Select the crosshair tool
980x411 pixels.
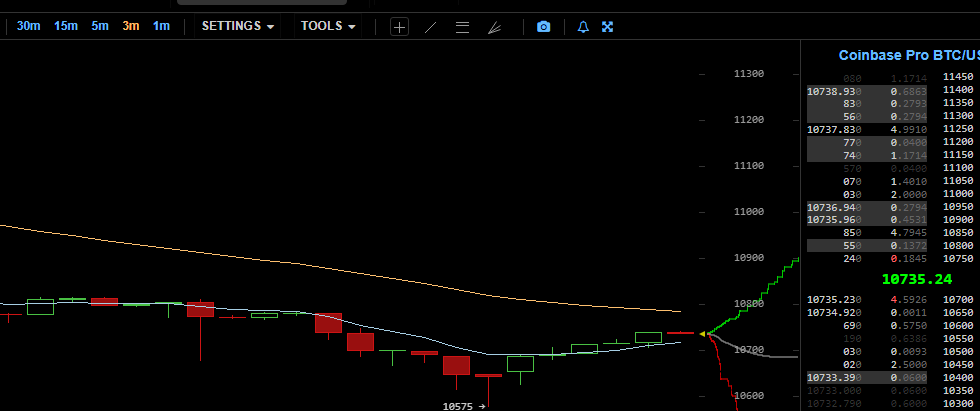coord(399,27)
